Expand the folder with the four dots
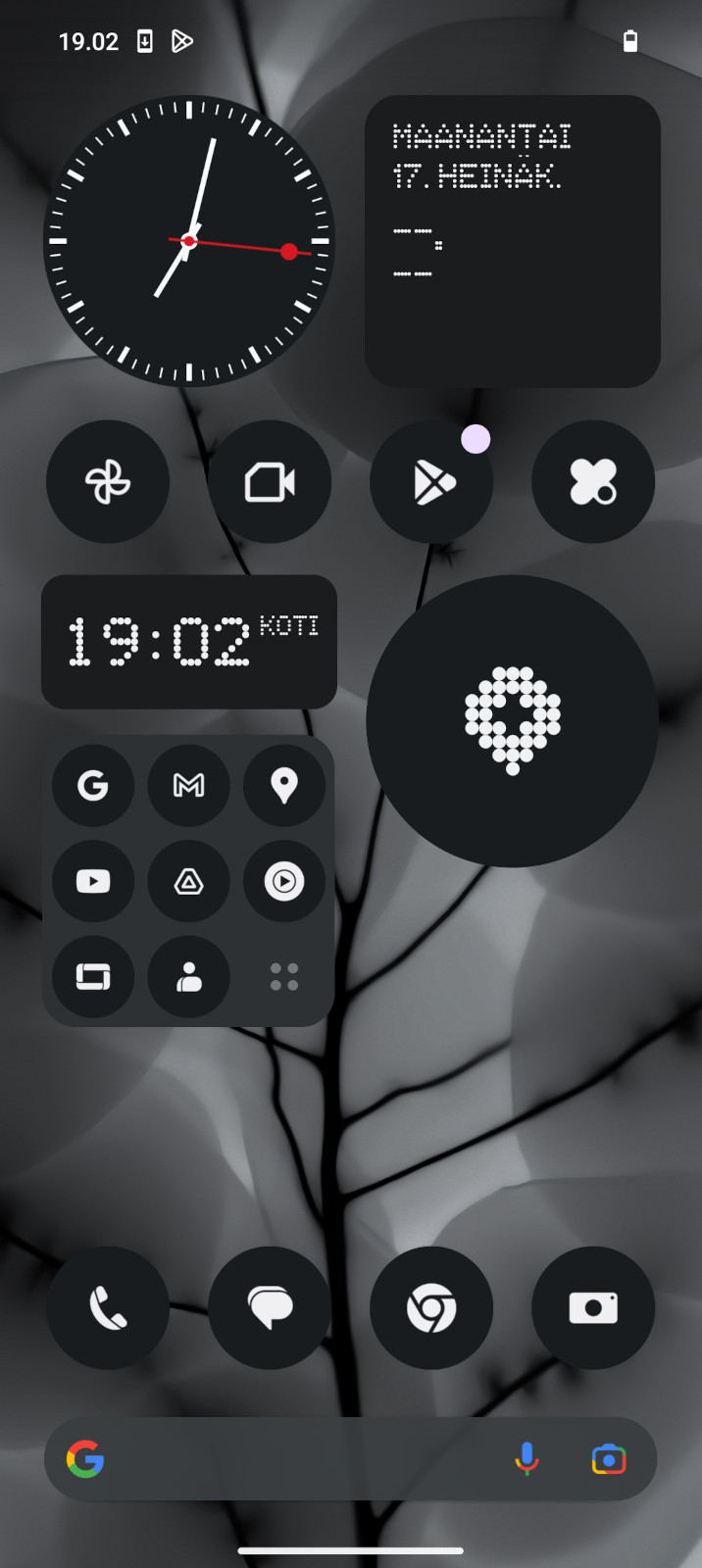This screenshot has height=1568, width=702. [284, 977]
